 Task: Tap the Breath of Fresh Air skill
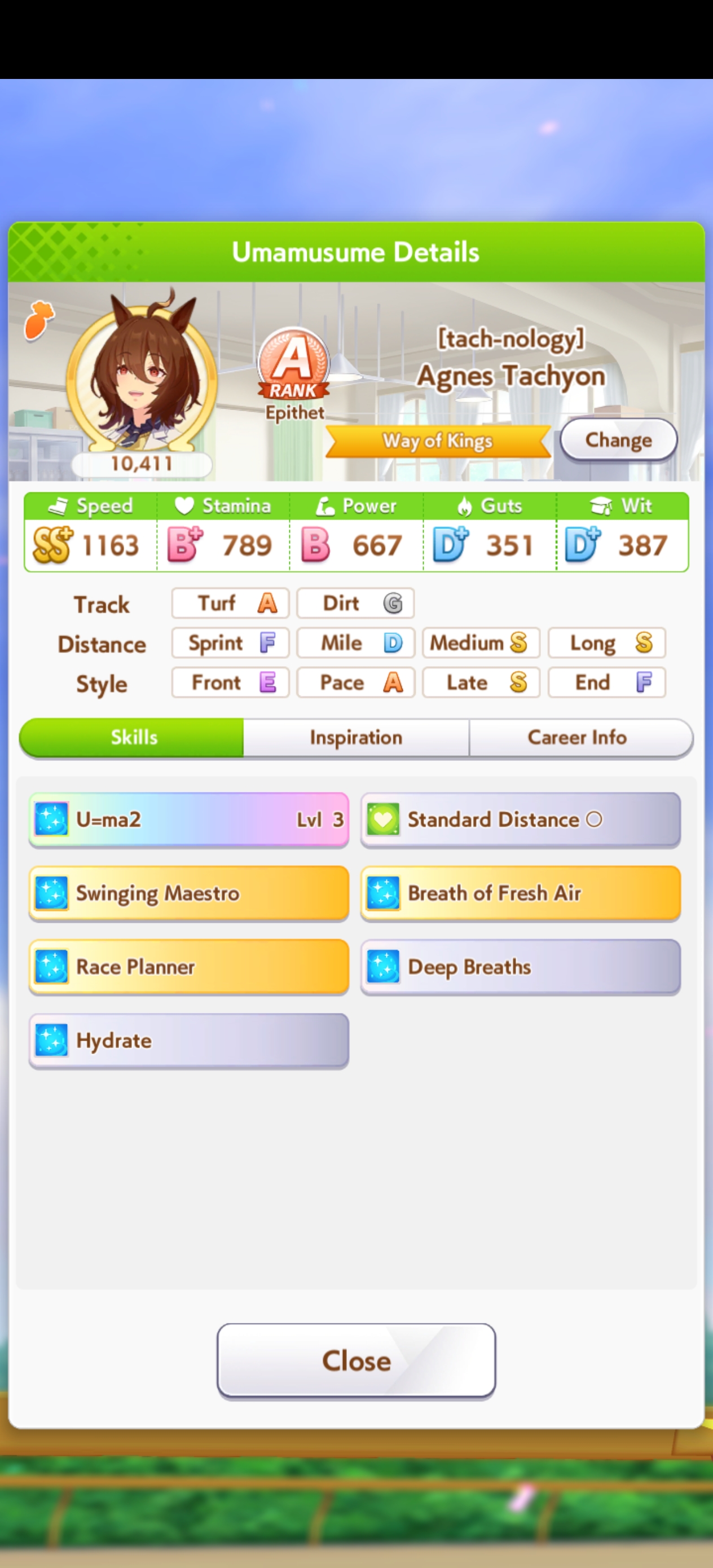[x=521, y=893]
